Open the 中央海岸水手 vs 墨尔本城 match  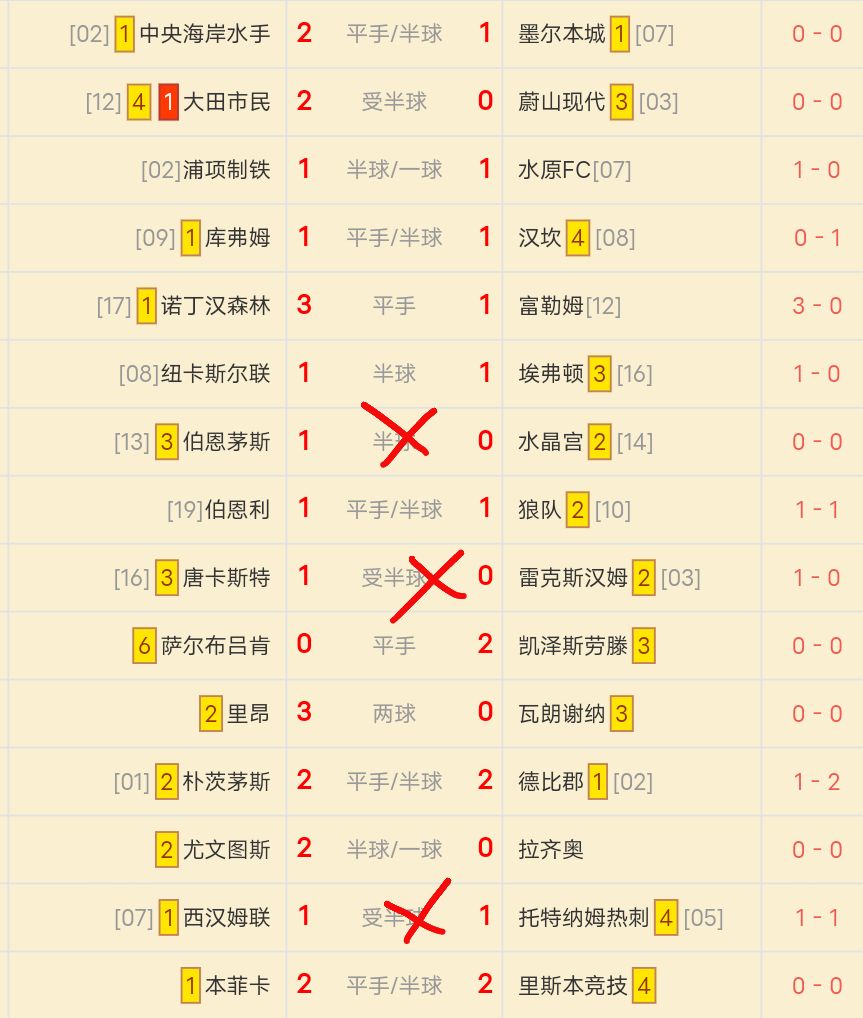pyautogui.click(x=394, y=34)
